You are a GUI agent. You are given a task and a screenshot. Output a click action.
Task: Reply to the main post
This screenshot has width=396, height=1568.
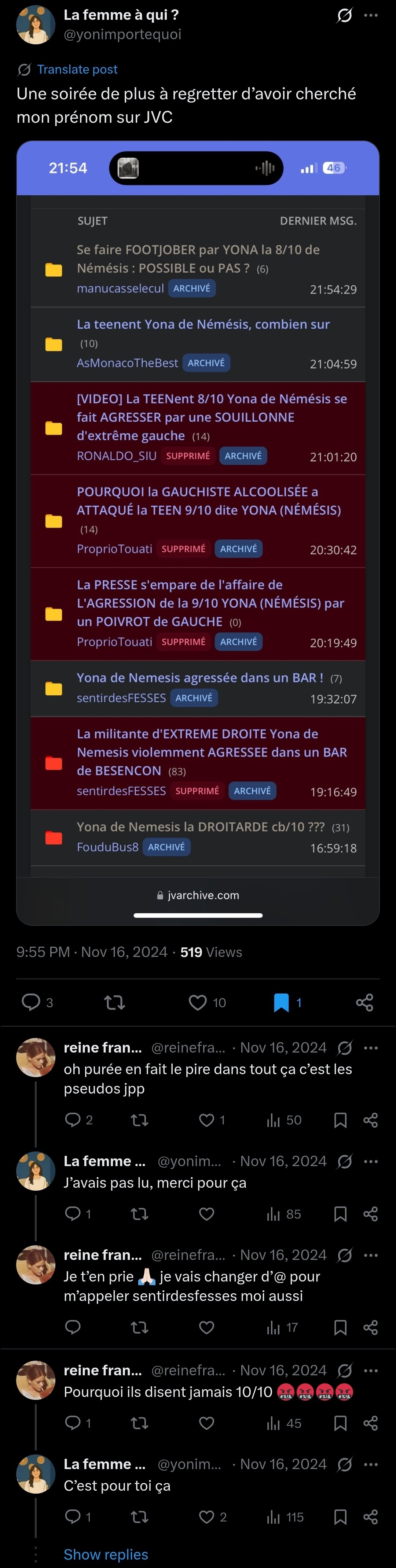click(31, 1002)
